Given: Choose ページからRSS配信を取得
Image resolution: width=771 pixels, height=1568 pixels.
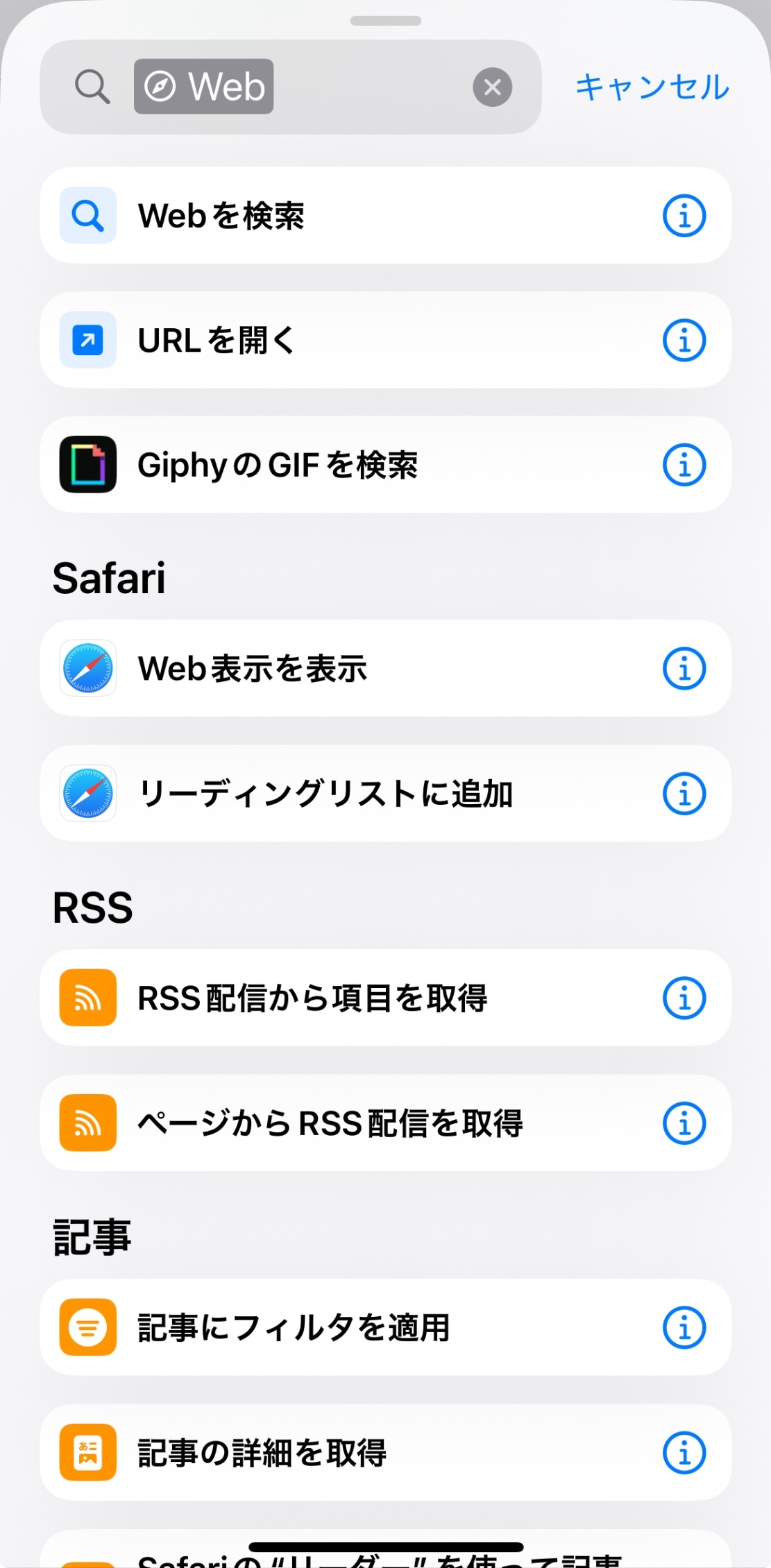Looking at the screenshot, I should pyautogui.click(x=385, y=1123).
